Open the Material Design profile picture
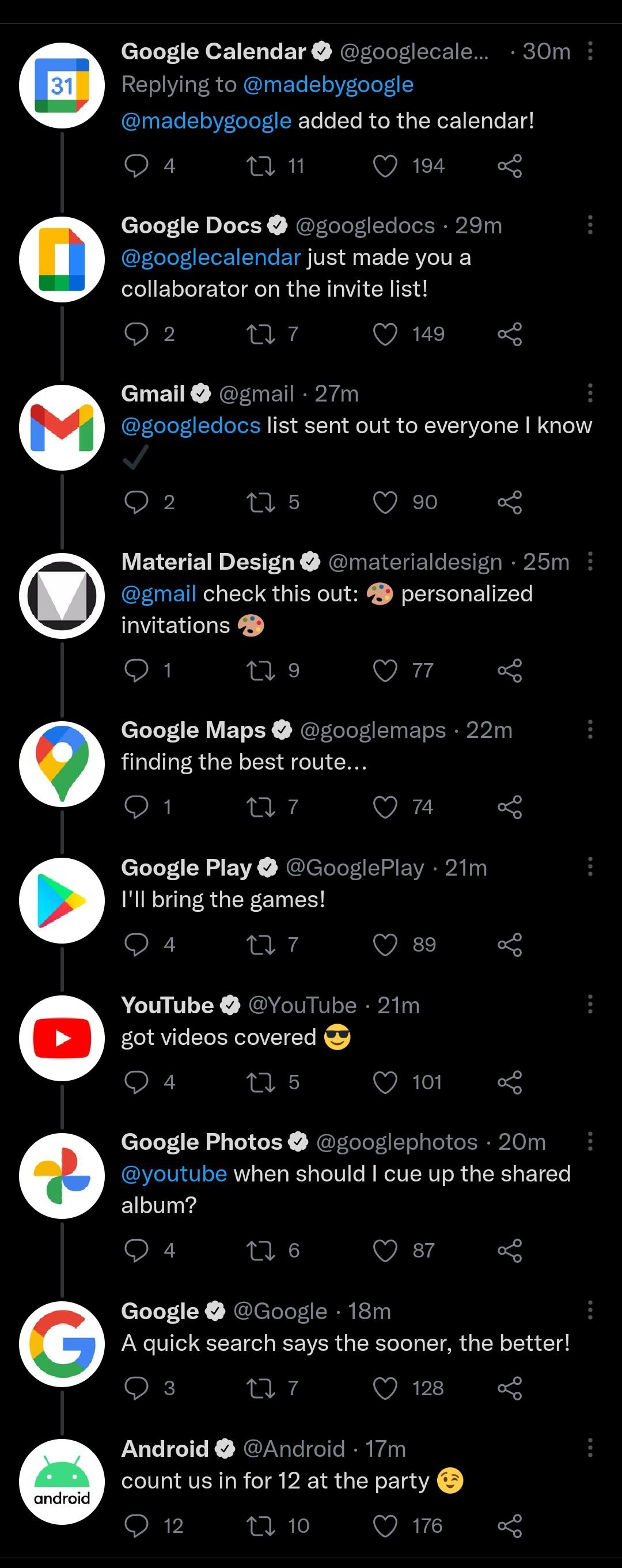 [62, 596]
